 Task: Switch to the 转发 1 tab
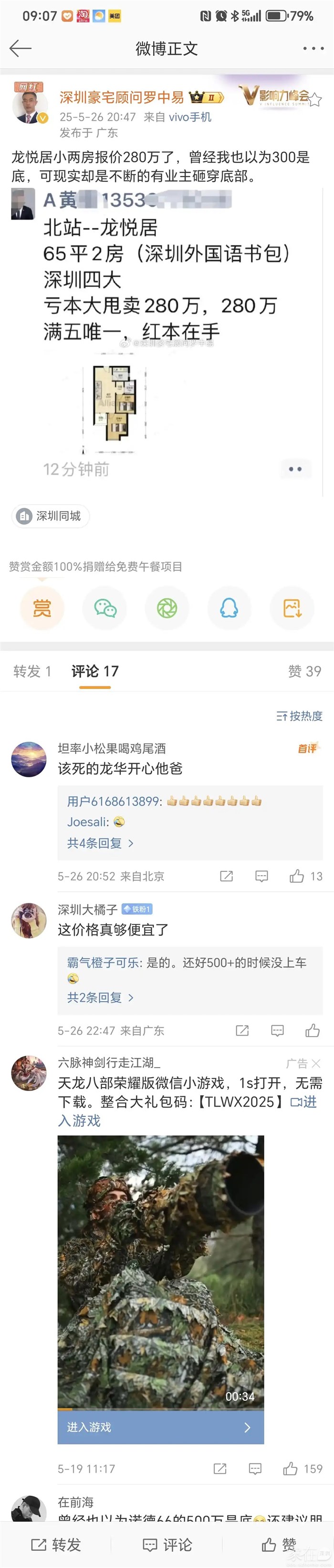pyautogui.click(x=32, y=671)
